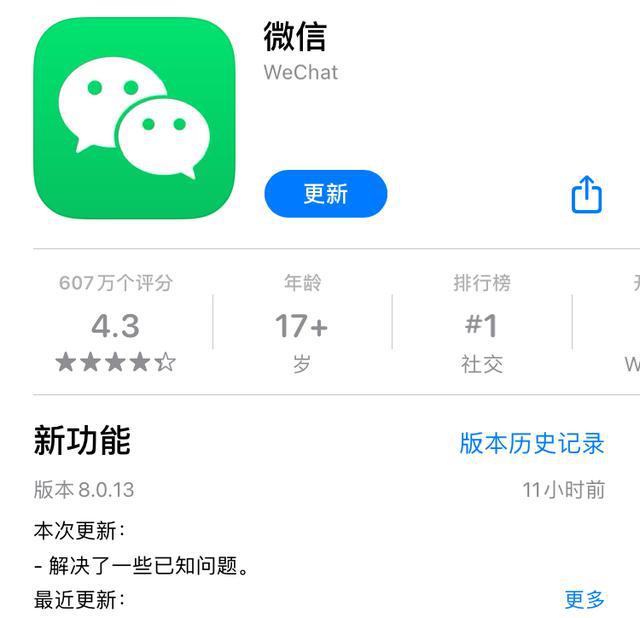Open the 17+ age rating details
This screenshot has width=640, height=618.
click(302, 324)
